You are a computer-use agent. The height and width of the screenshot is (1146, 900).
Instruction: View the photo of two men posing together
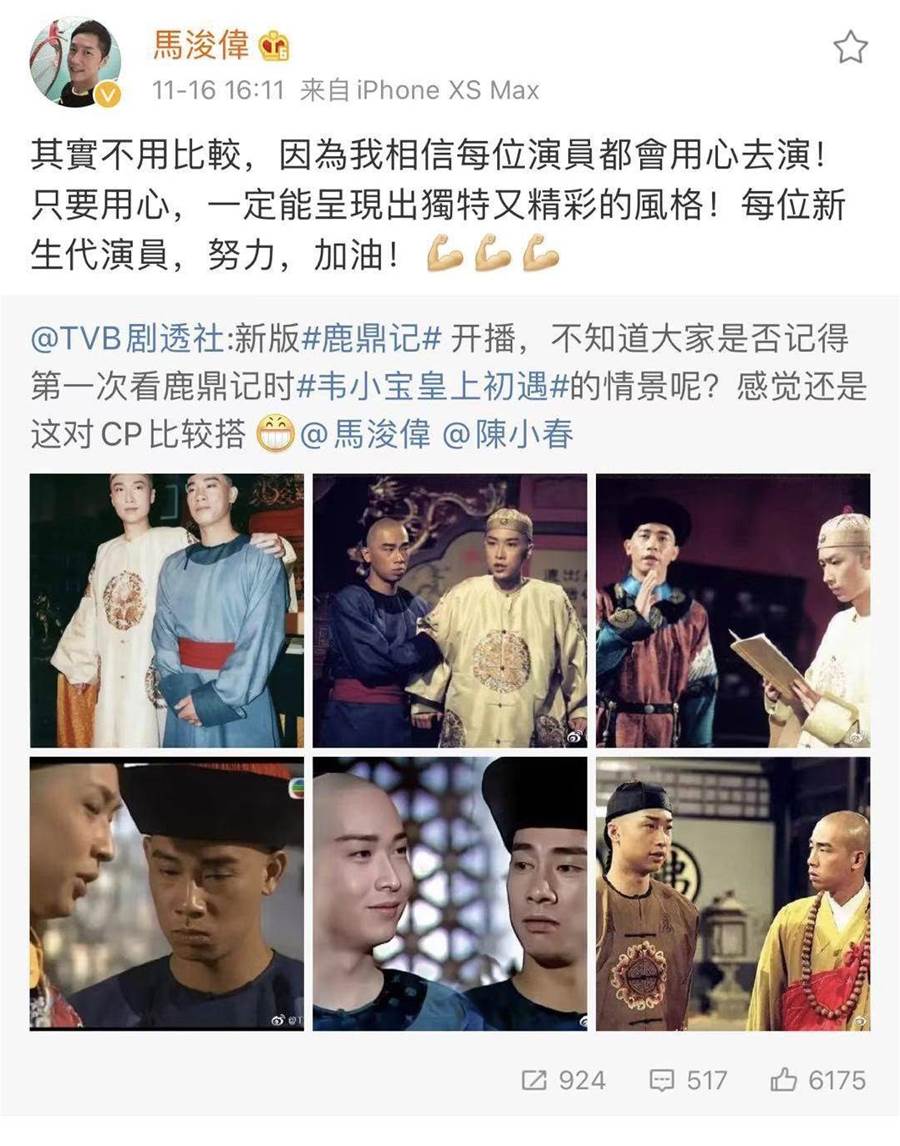coord(167,611)
